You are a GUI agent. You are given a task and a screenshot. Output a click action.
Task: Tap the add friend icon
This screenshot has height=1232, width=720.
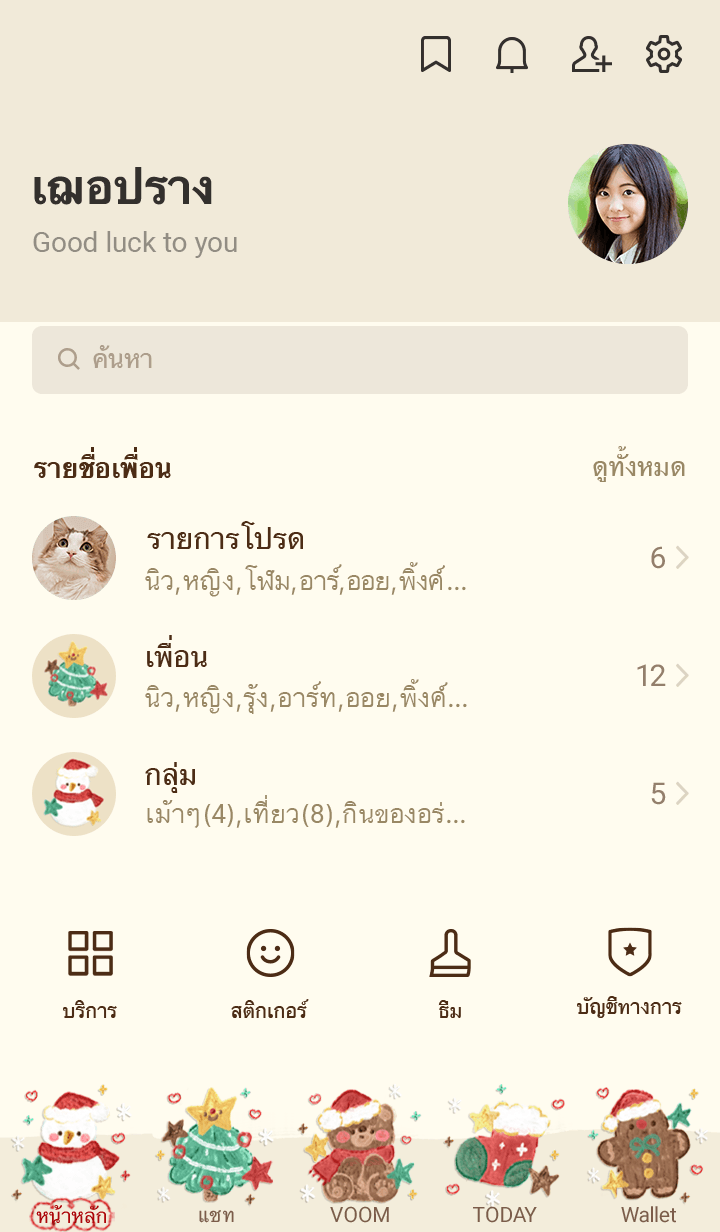pos(590,55)
